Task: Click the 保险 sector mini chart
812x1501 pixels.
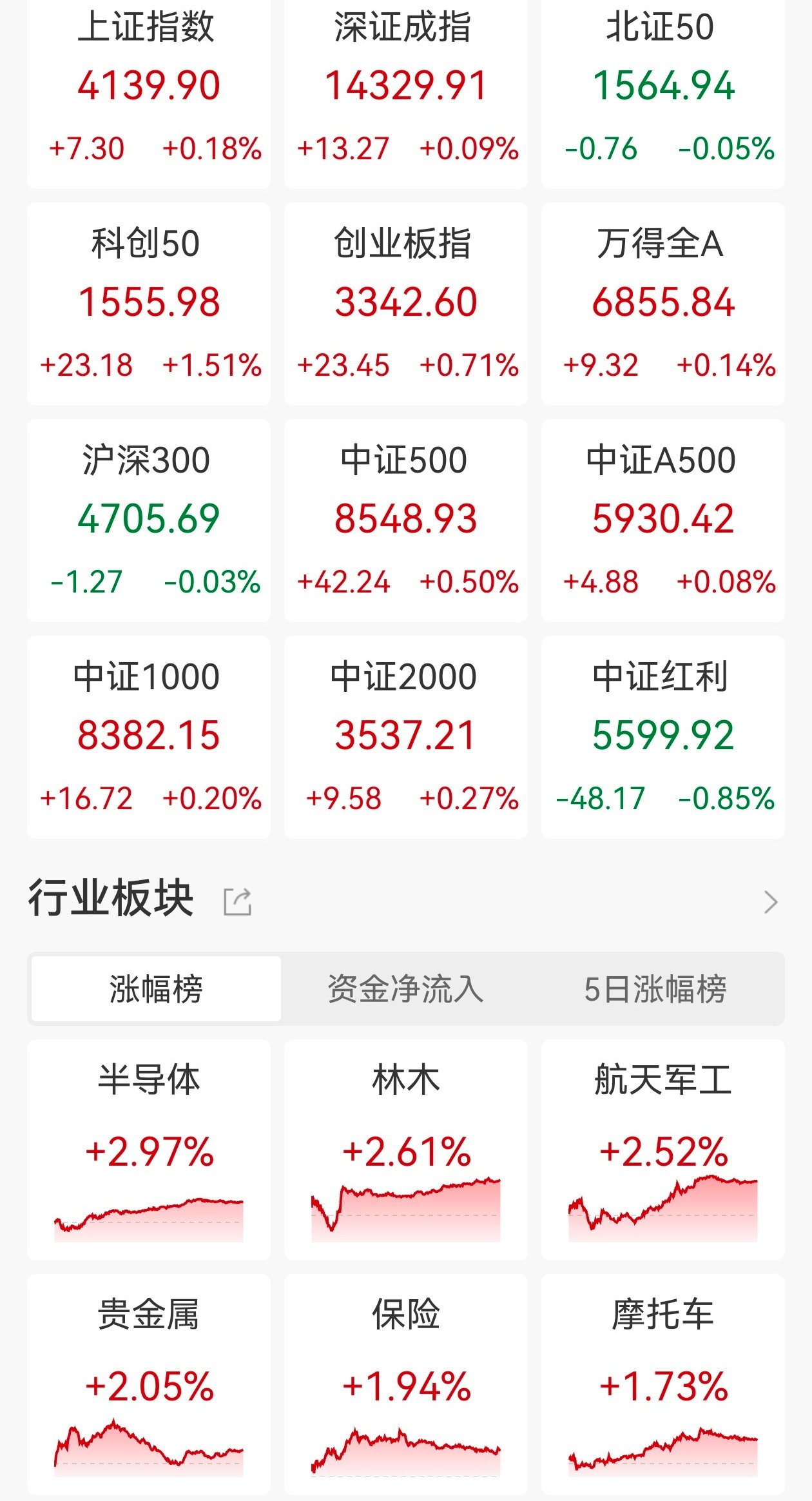Action: click(405, 1444)
